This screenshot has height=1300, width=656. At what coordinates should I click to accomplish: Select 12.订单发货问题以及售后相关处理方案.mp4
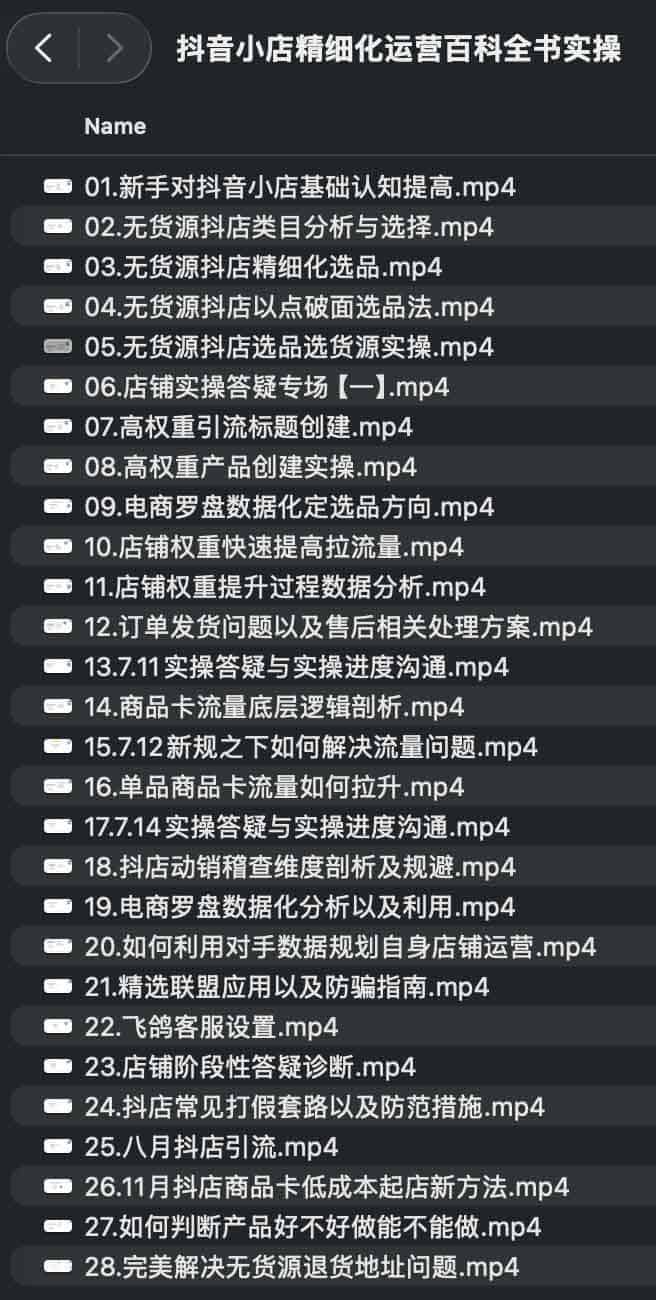(338, 627)
